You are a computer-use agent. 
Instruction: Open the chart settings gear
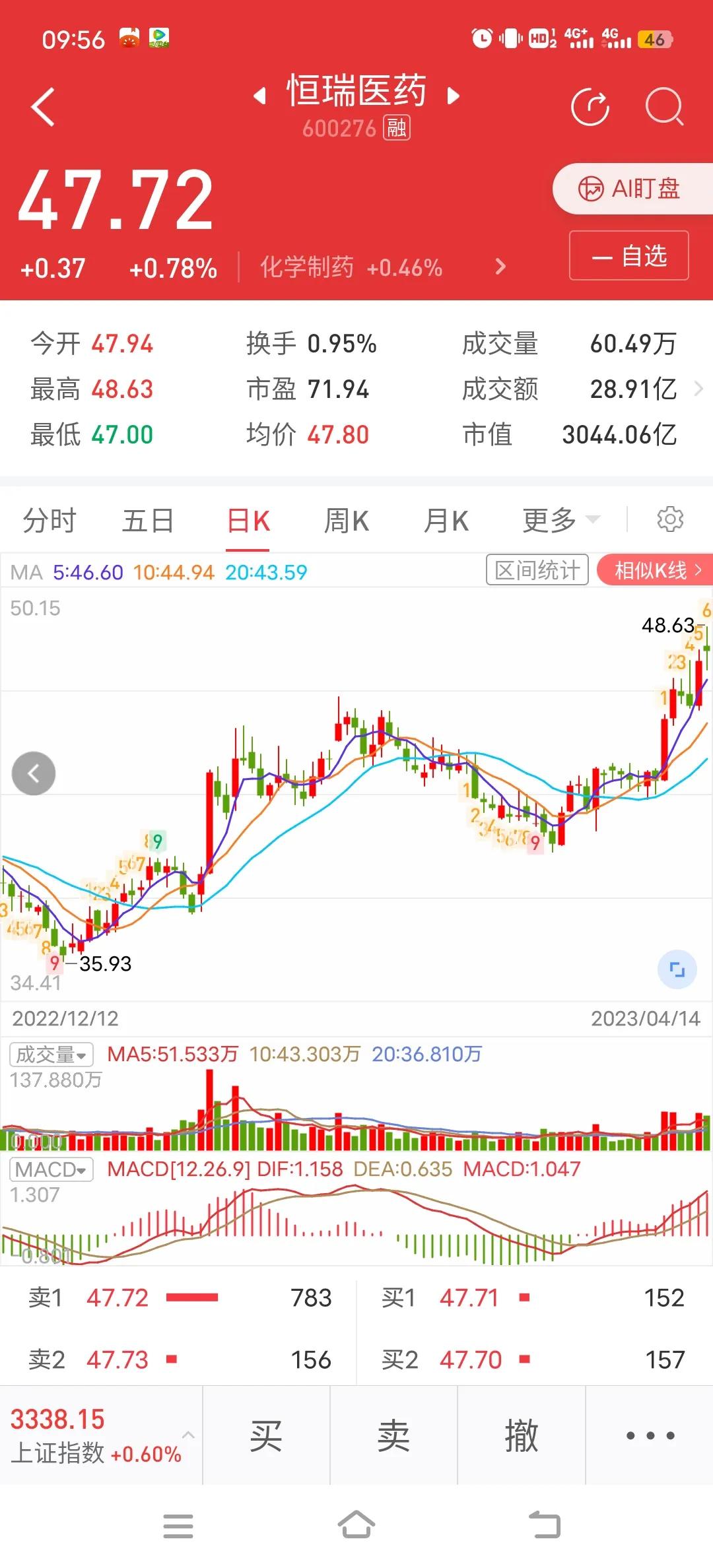click(671, 519)
